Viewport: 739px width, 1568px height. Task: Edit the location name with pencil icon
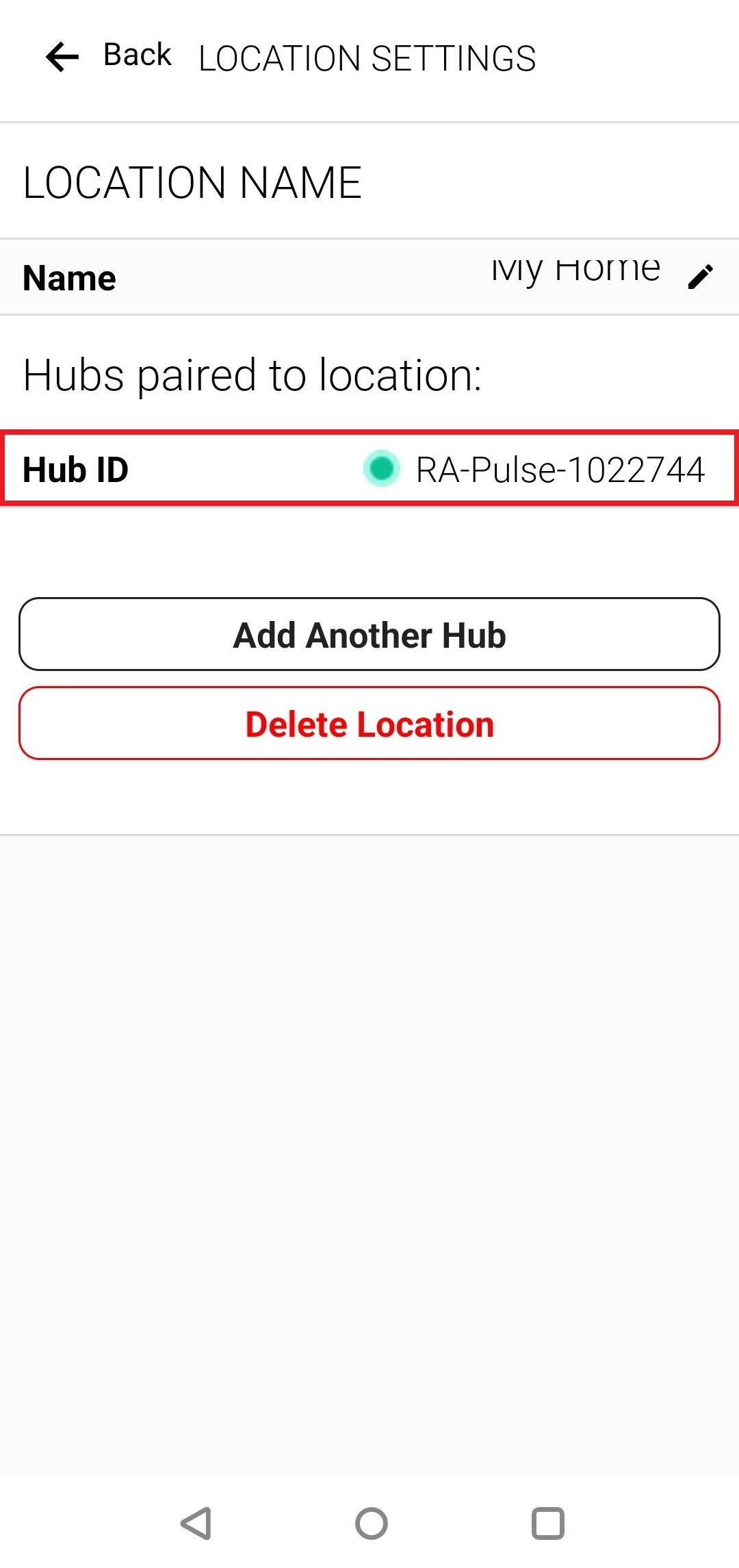(700, 277)
